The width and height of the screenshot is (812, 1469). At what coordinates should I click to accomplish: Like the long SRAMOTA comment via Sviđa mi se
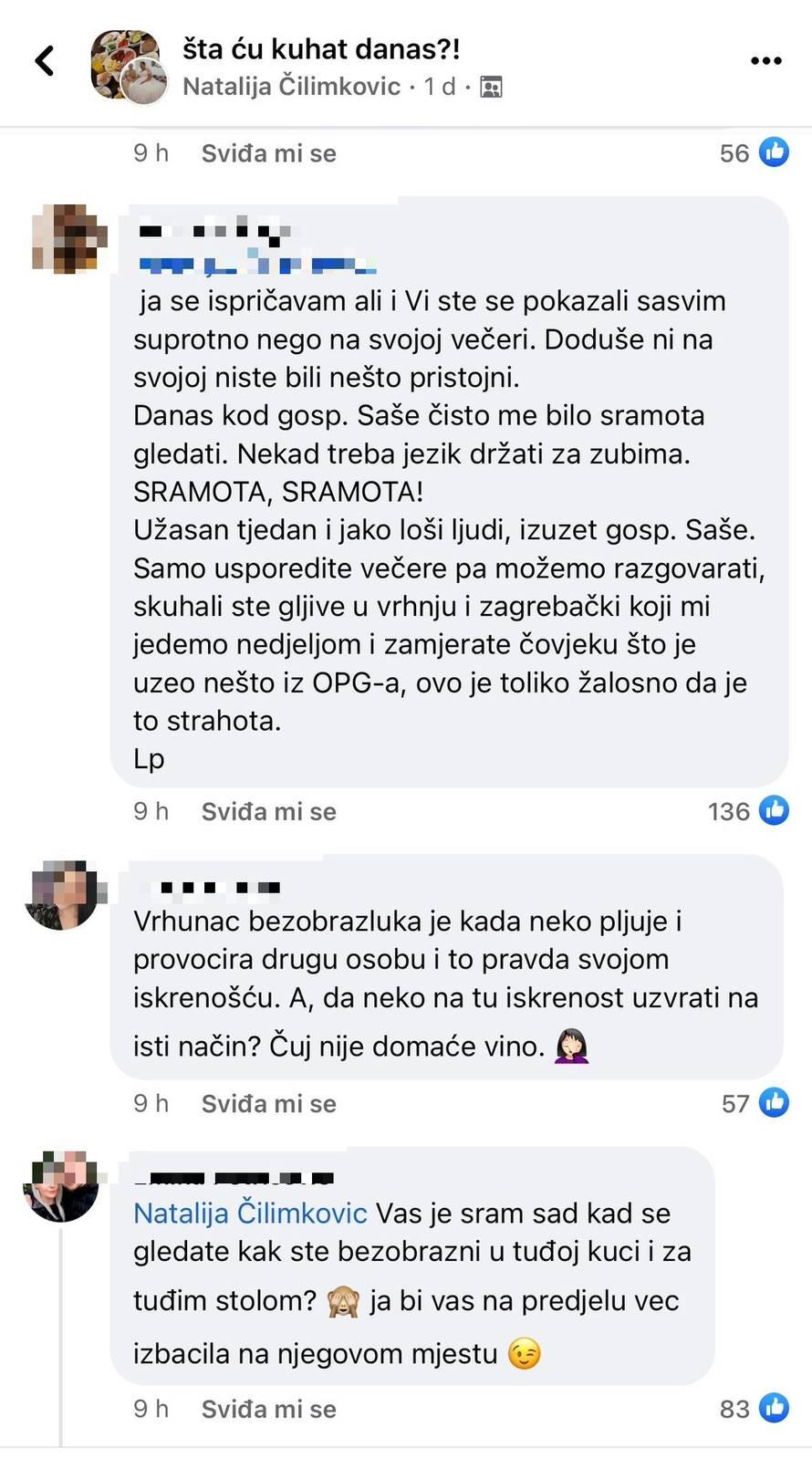[267, 810]
